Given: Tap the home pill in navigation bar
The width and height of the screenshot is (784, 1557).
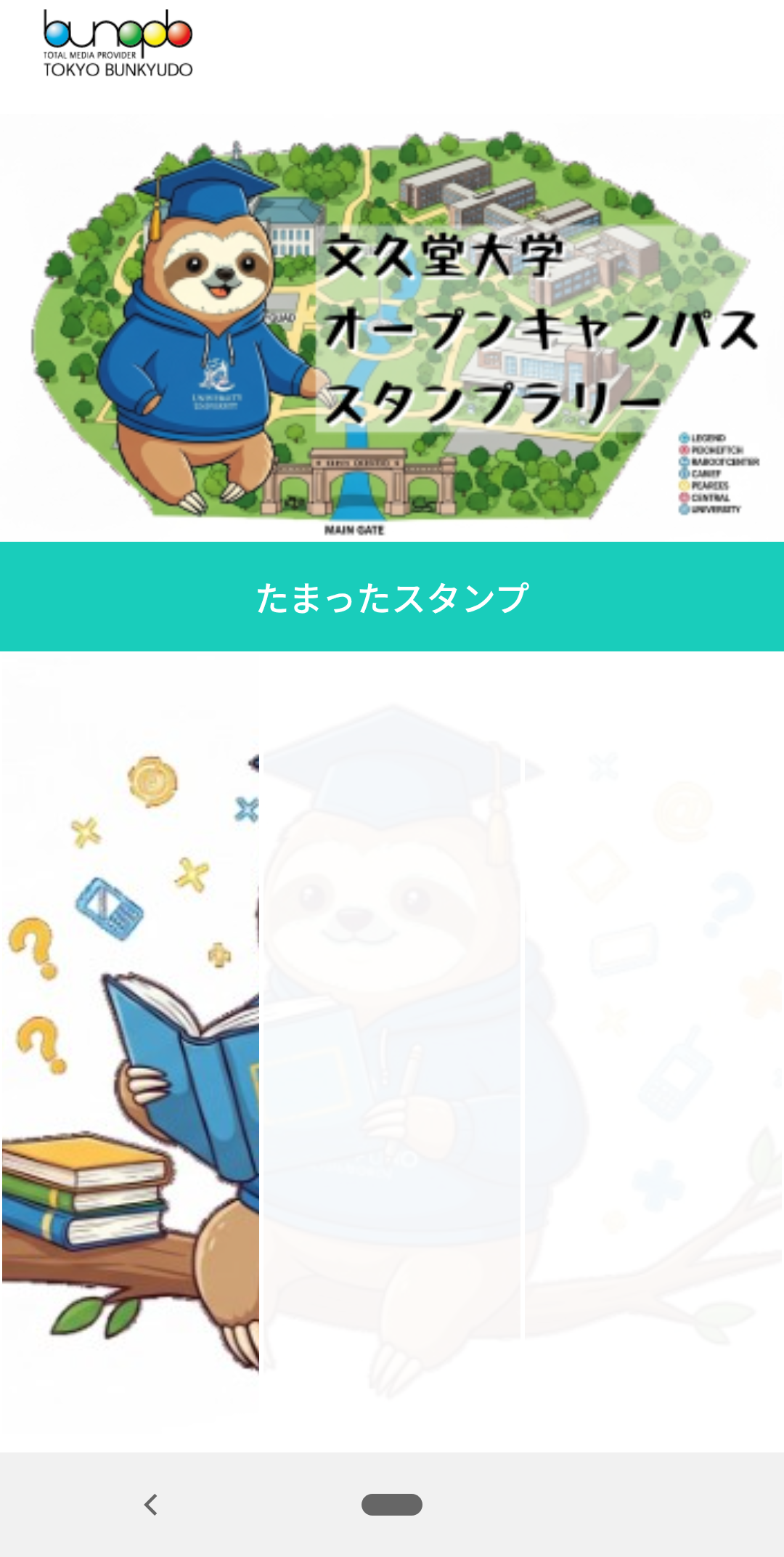Looking at the screenshot, I should tap(392, 1505).
